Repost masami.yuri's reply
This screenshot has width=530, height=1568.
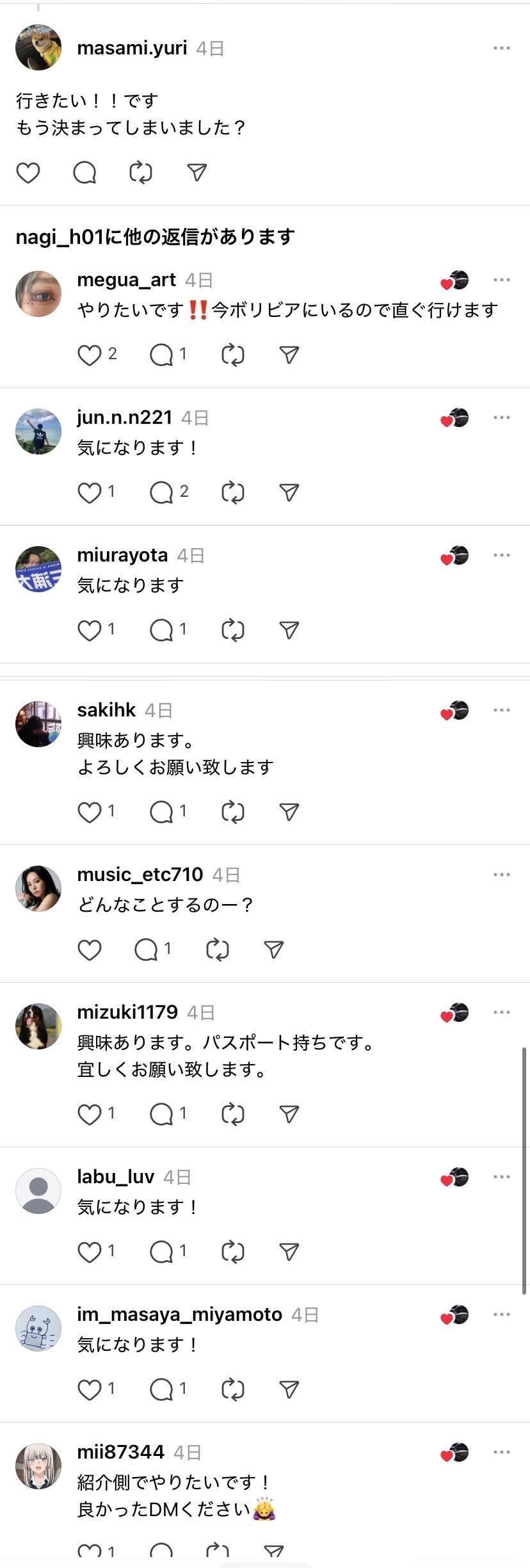pos(141,173)
